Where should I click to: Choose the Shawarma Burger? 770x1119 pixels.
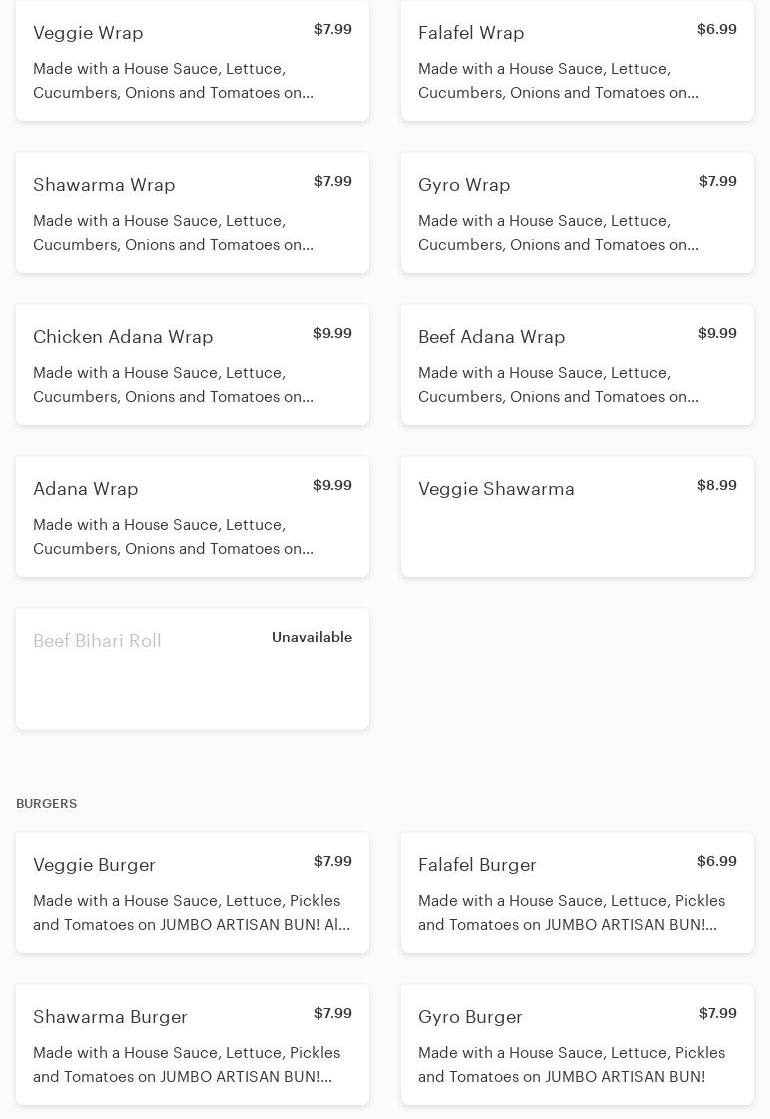(192, 1045)
